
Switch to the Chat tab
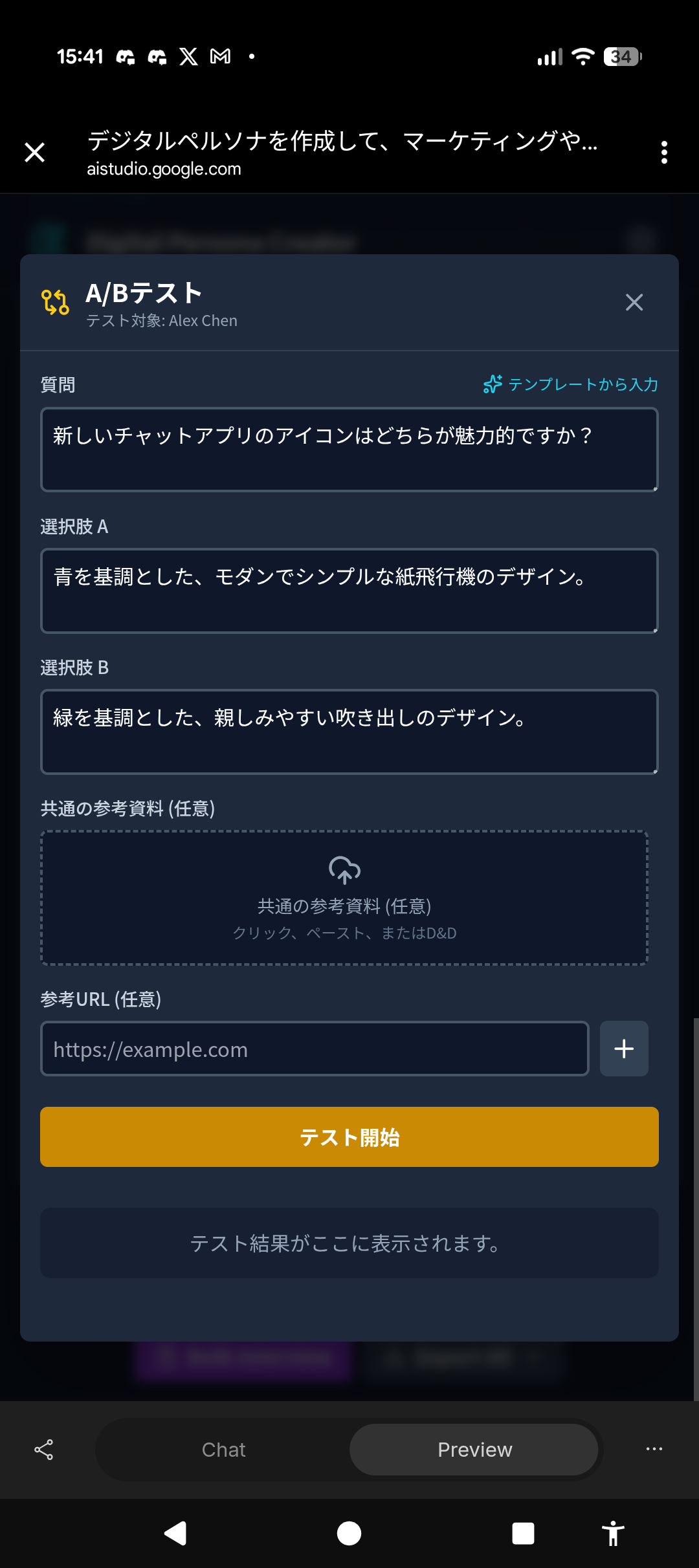click(x=224, y=1450)
